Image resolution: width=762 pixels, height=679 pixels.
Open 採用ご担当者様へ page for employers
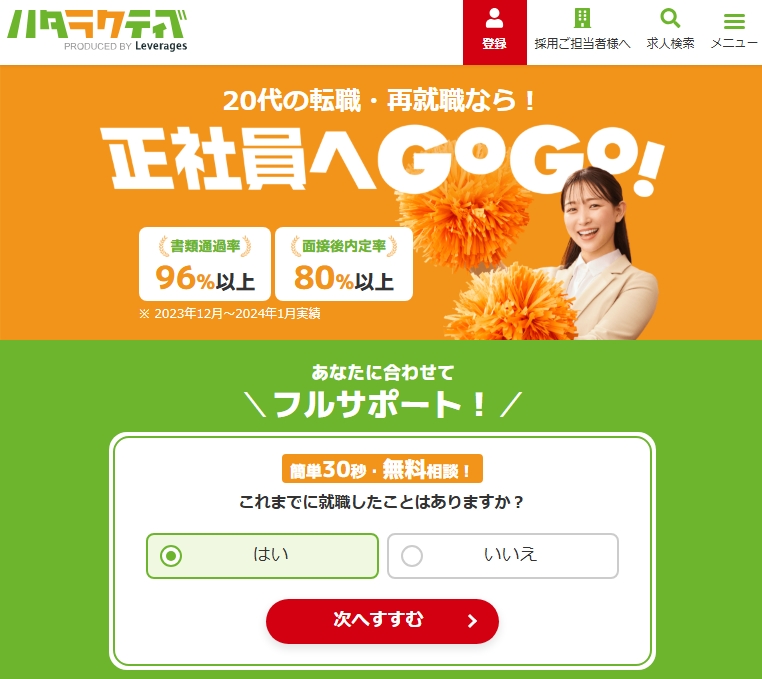[x=582, y=31]
